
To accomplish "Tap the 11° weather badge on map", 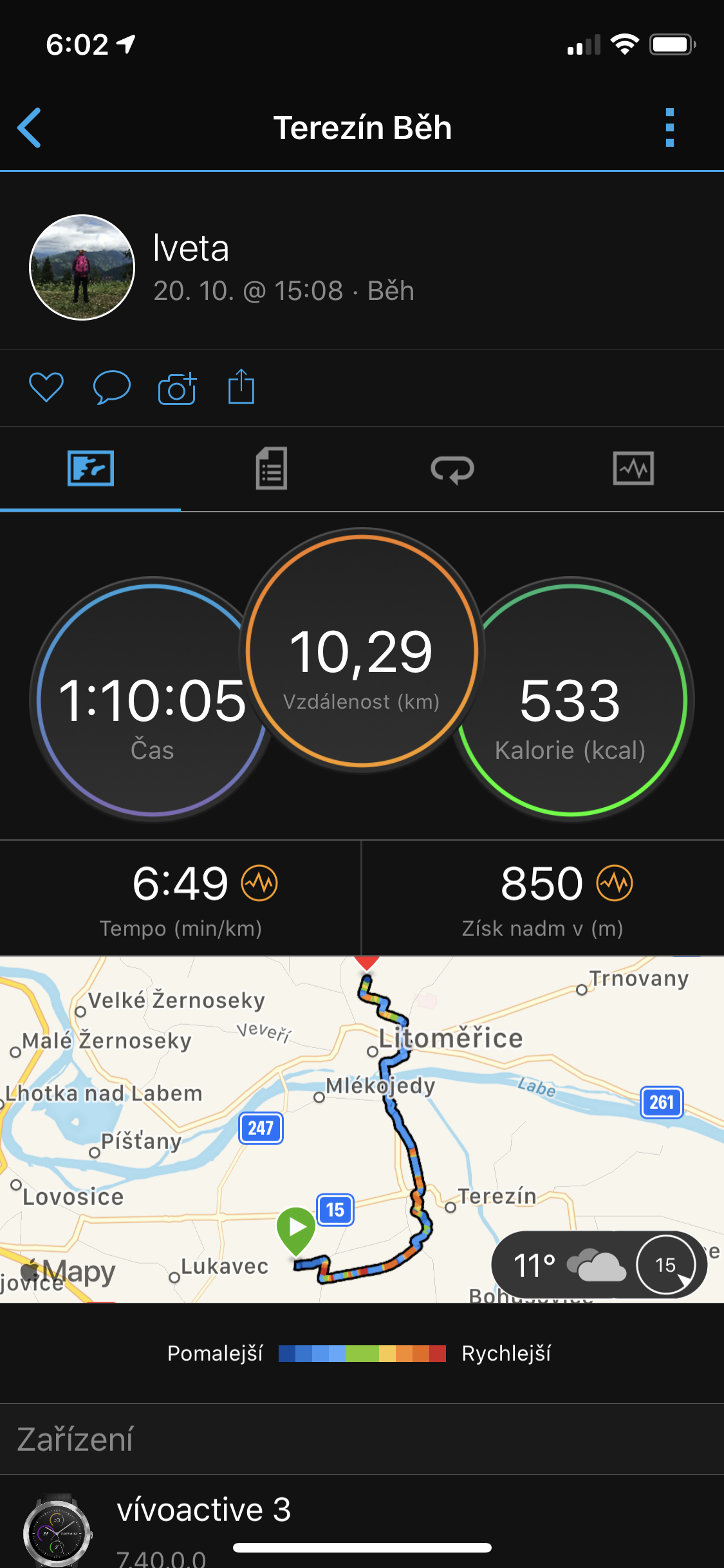I will point(599,1265).
